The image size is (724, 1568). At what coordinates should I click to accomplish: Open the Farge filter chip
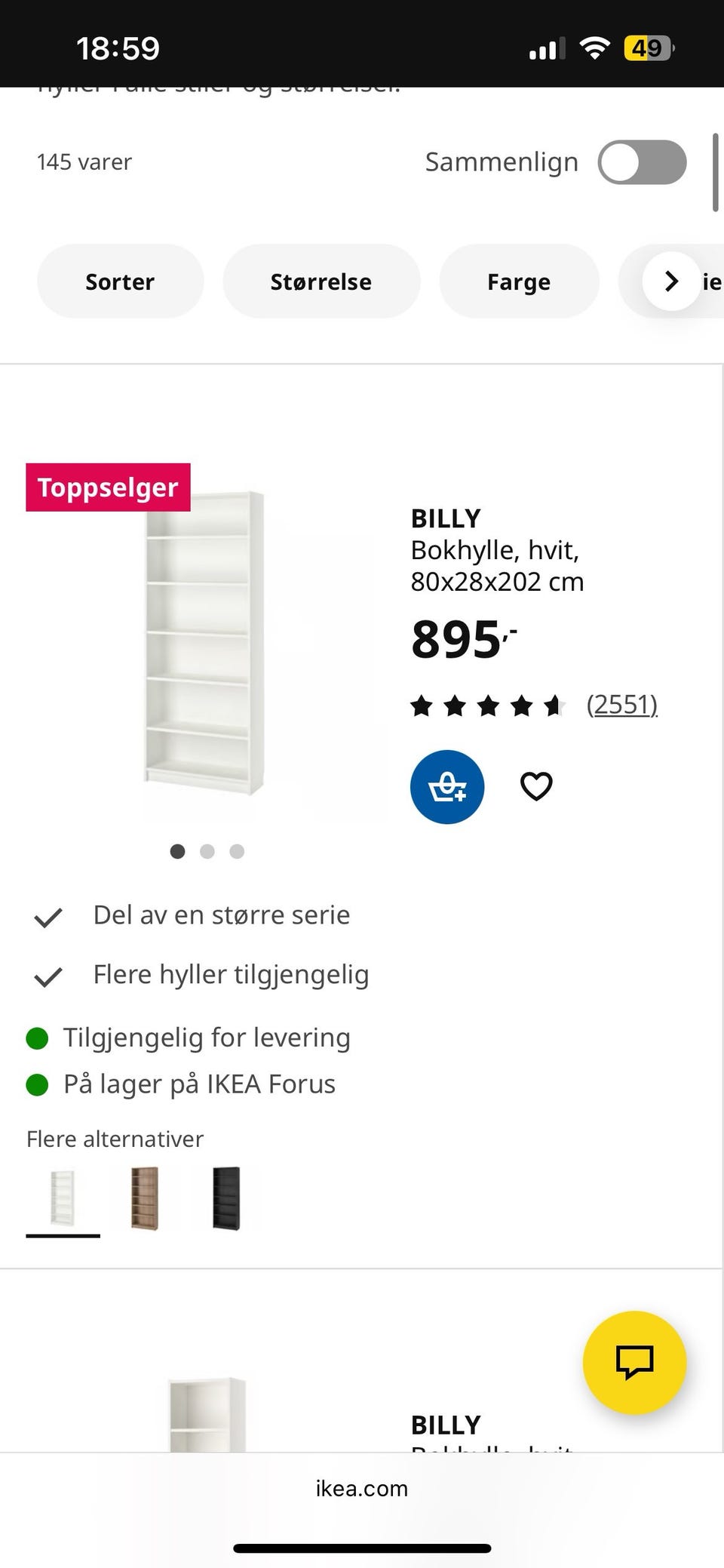[x=519, y=281]
